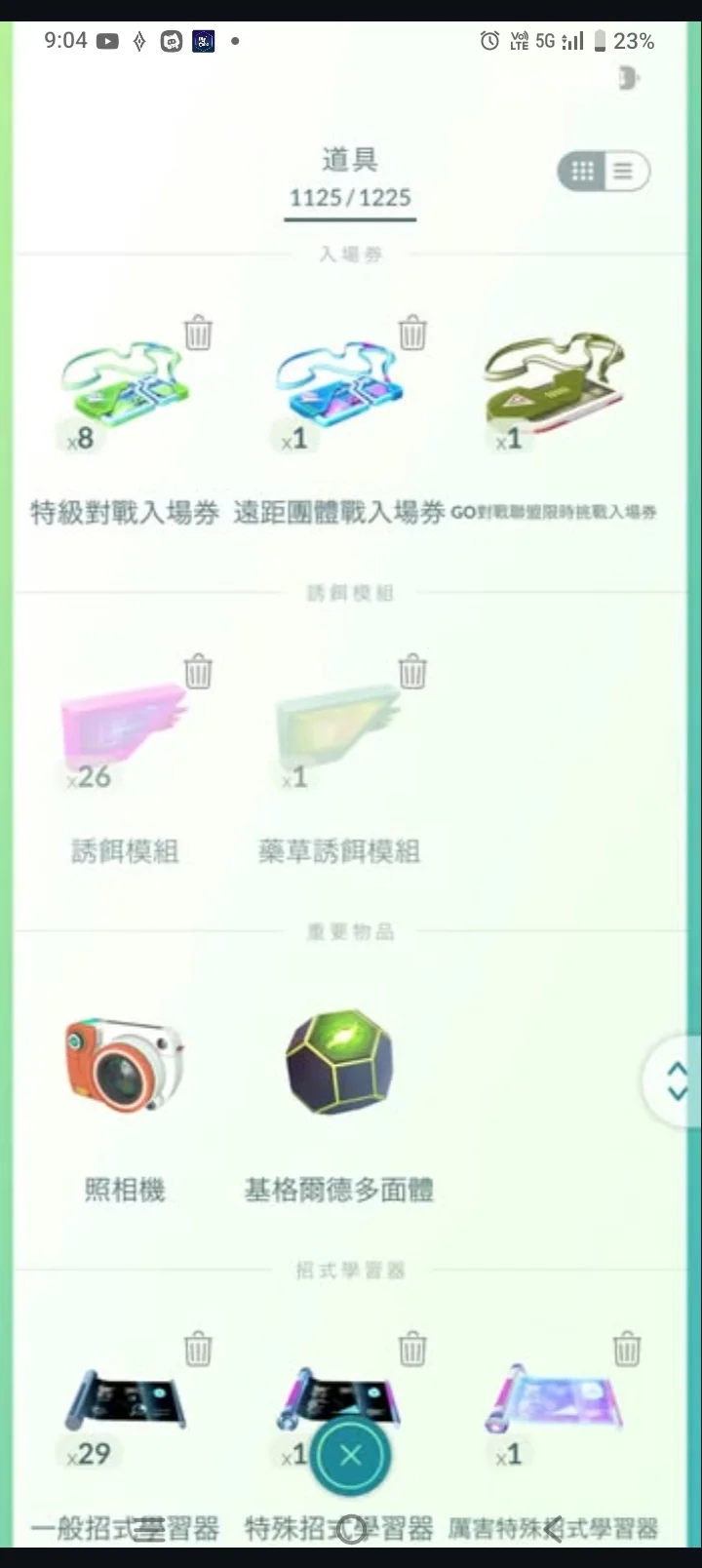Open the 遠距團體戰入場券 remote raid pass
Viewport: 702px width, 1568px height.
click(x=338, y=385)
